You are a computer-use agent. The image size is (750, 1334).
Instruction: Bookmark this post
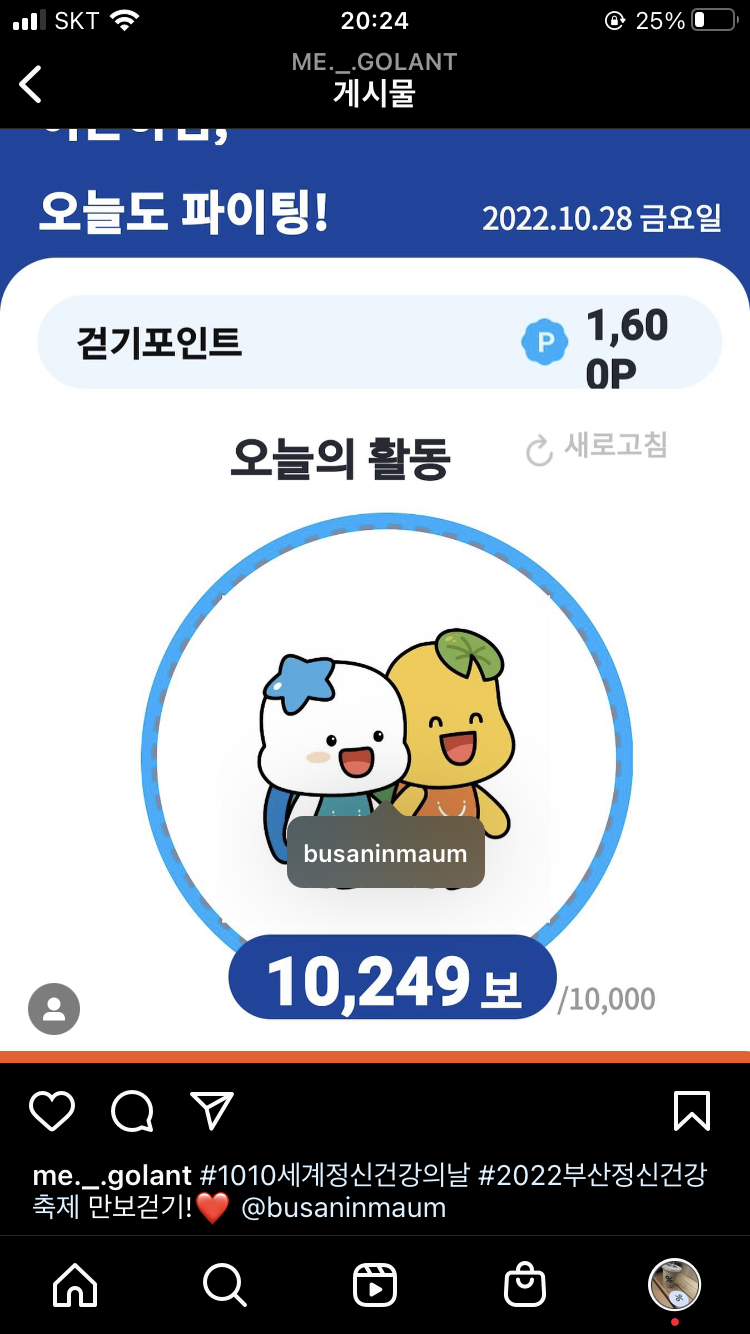tap(692, 1111)
